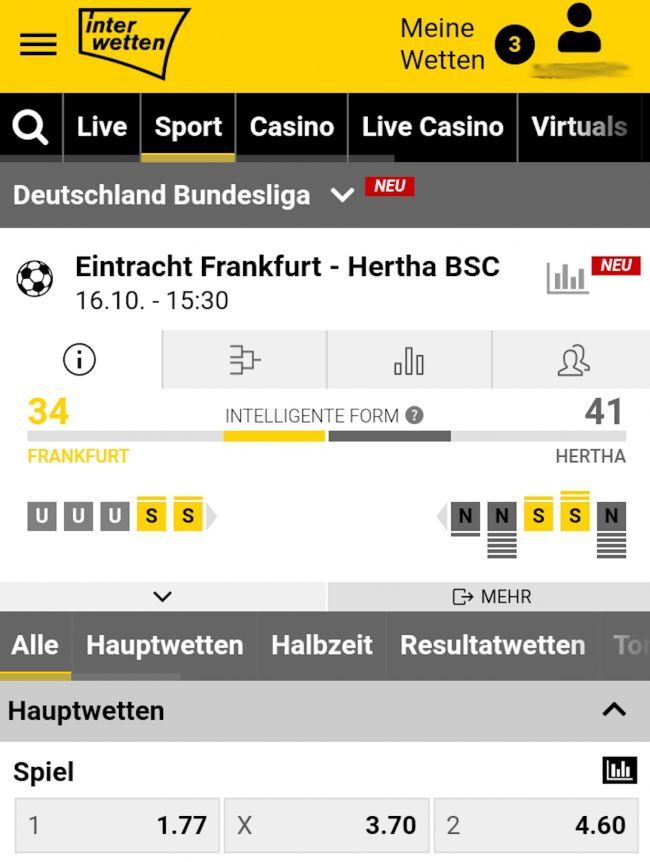
Task: Pick the draw odds 3.70
Action: point(326,825)
